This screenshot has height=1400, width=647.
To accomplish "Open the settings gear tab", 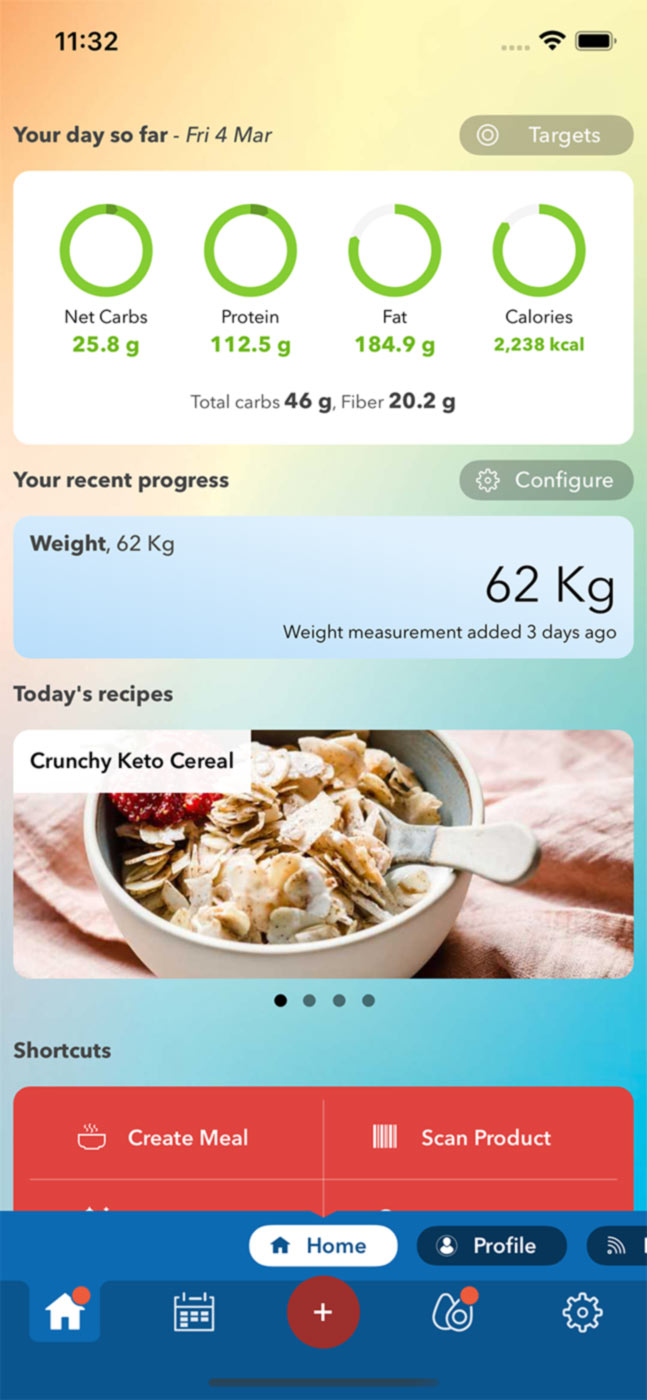I will [582, 1311].
